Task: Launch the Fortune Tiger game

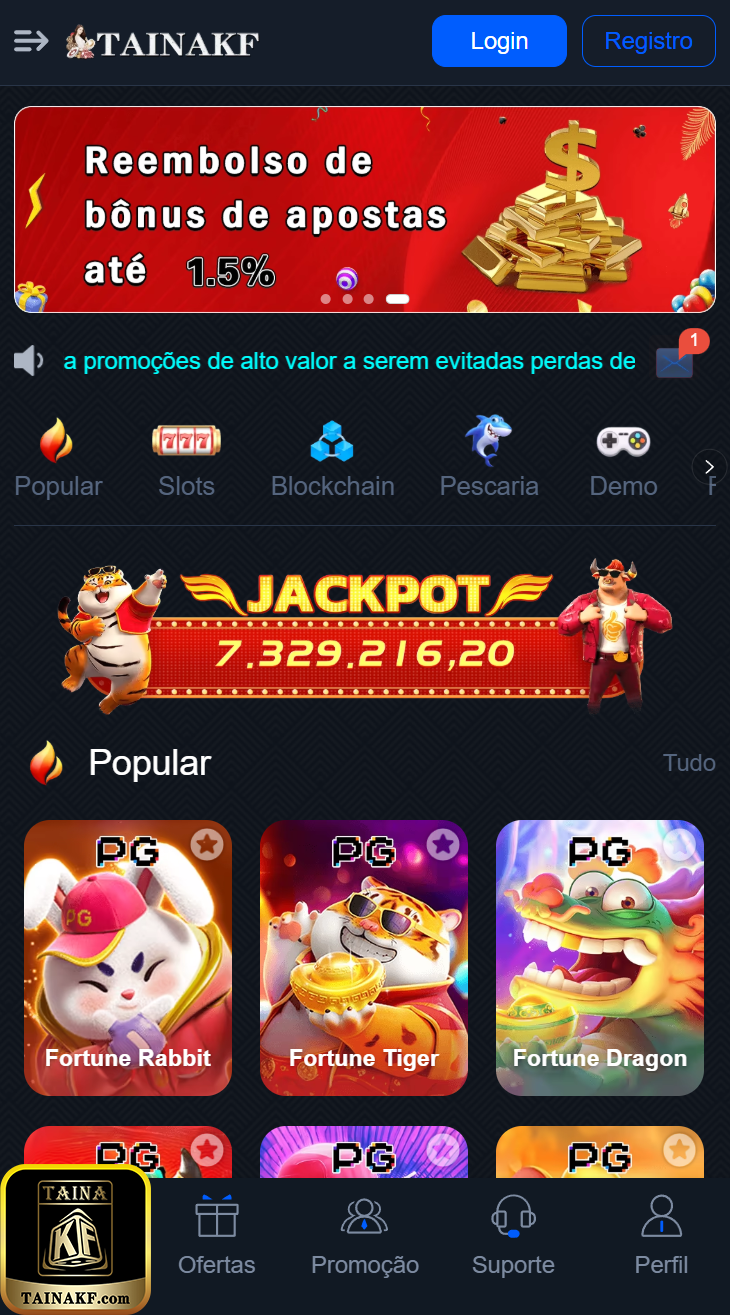Action: tap(364, 957)
